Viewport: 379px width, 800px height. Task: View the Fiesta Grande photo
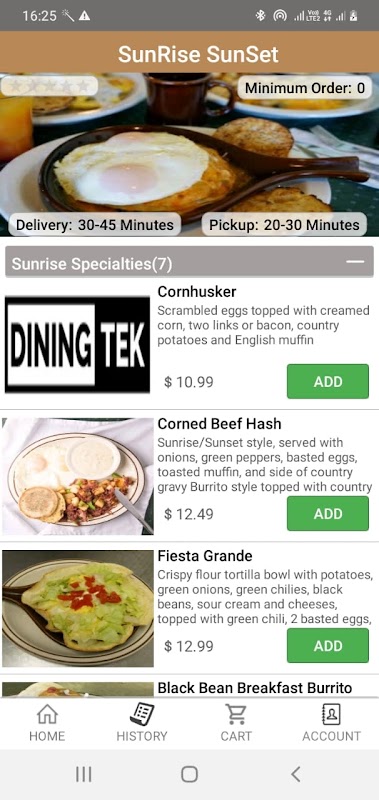tap(78, 608)
